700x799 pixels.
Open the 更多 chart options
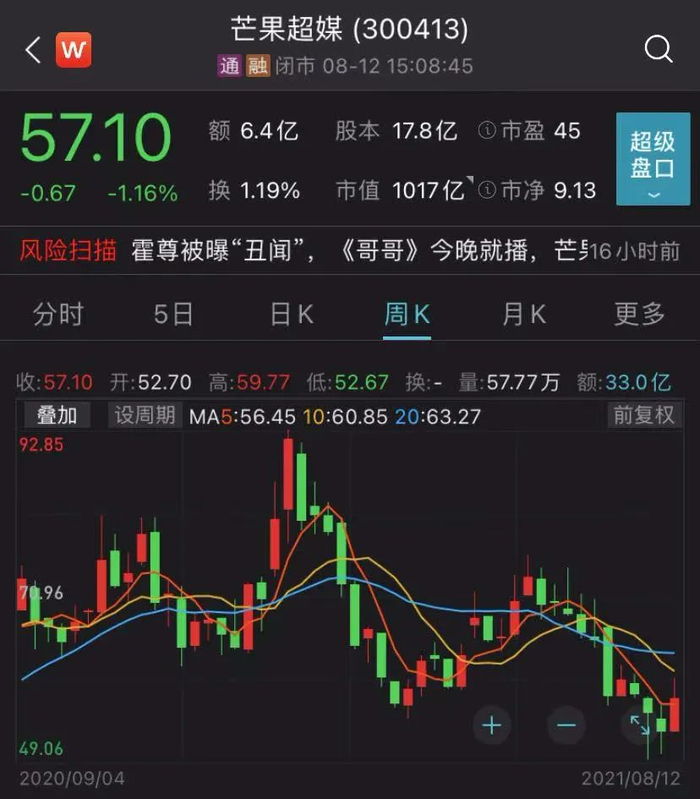(639, 314)
